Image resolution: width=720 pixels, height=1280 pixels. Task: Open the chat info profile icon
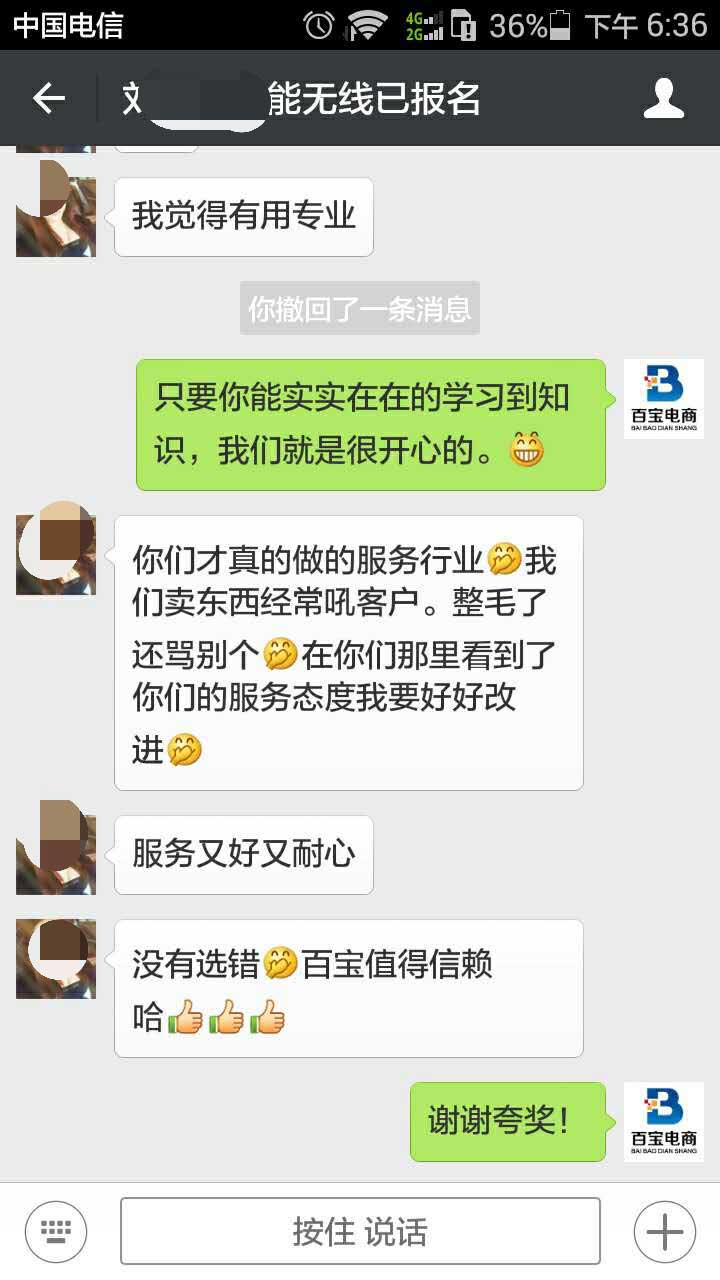(x=663, y=98)
